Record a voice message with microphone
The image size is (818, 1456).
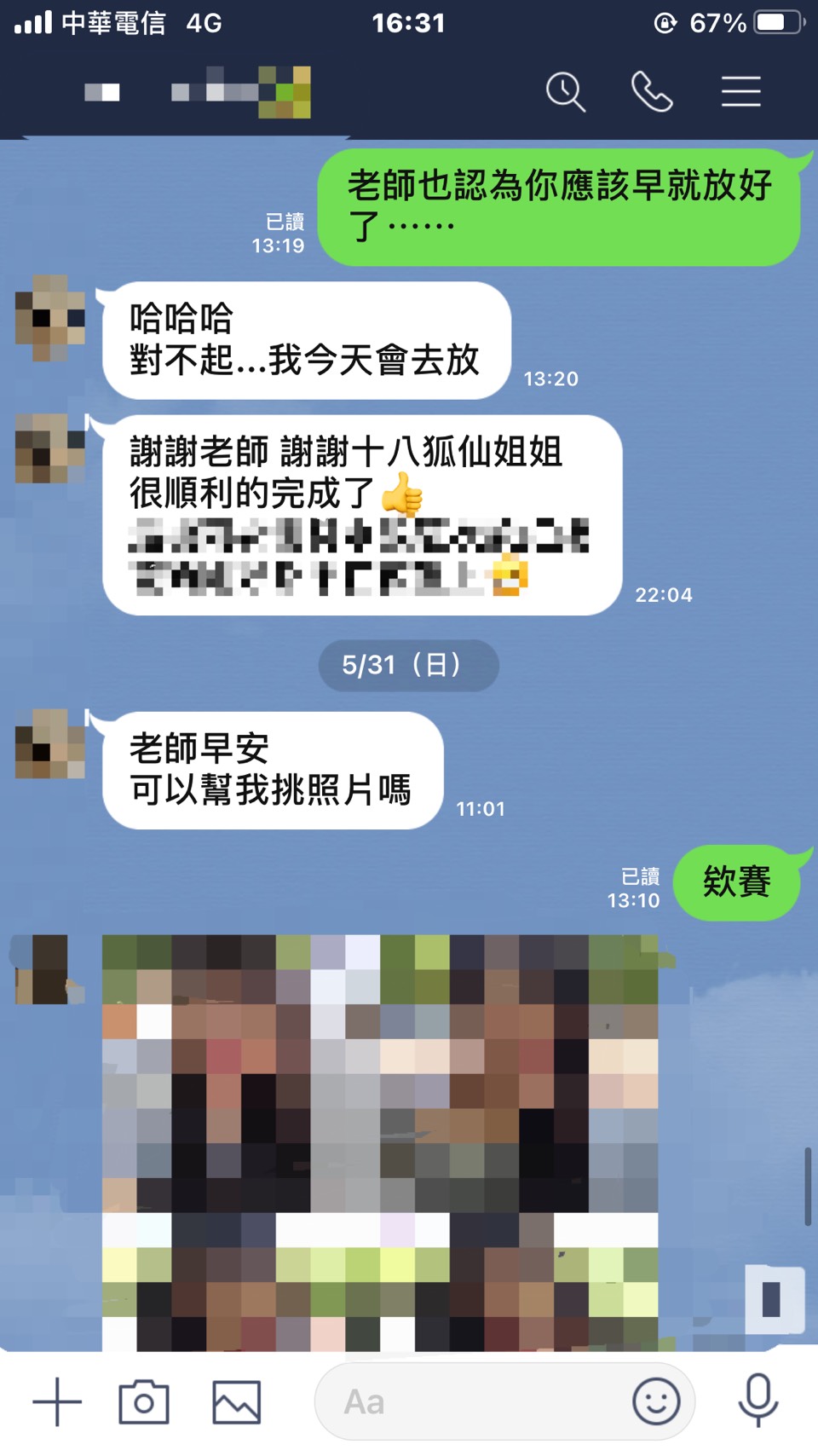(758, 1400)
